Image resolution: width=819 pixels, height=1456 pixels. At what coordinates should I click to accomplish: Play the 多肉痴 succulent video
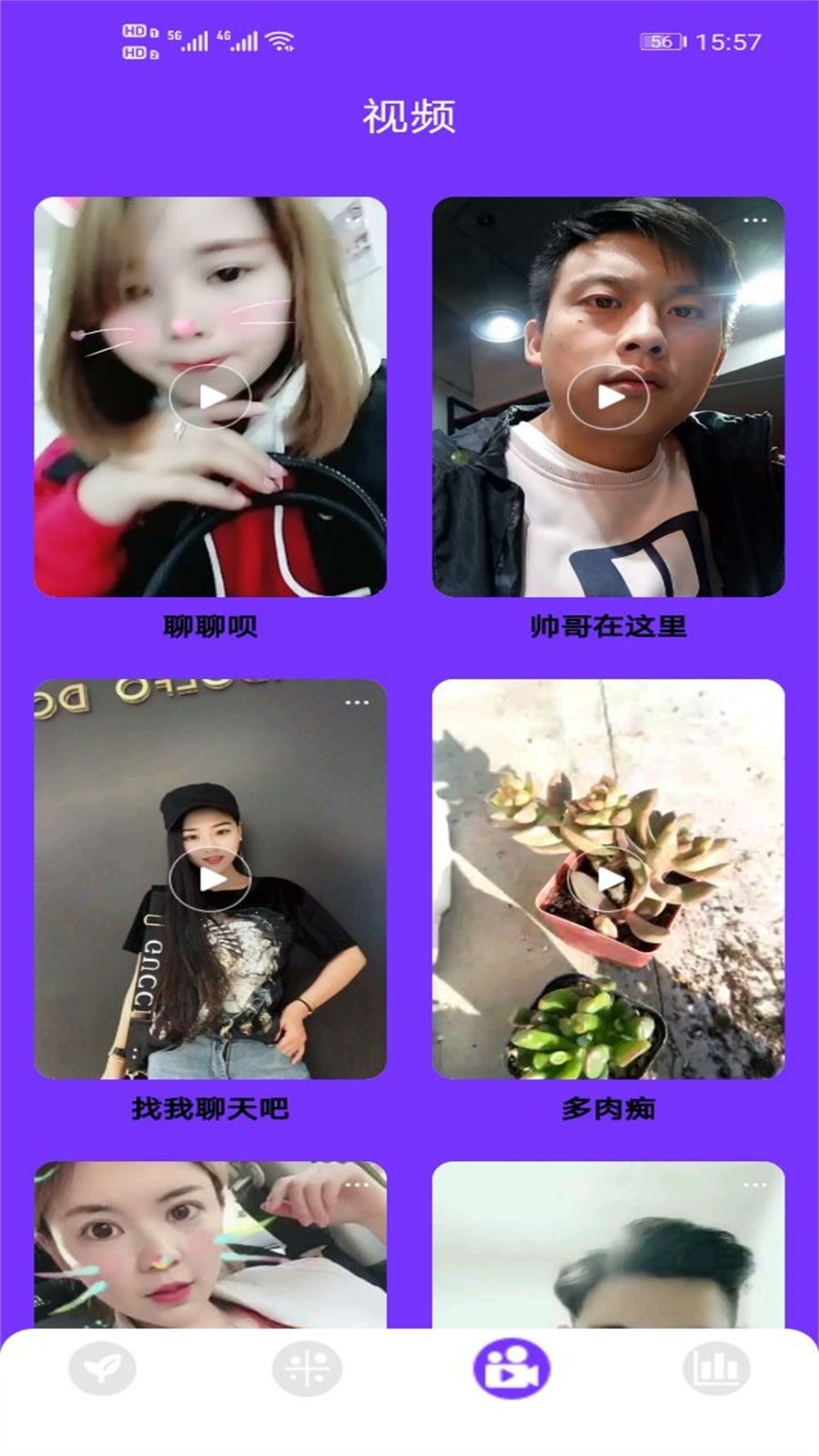coord(608,879)
